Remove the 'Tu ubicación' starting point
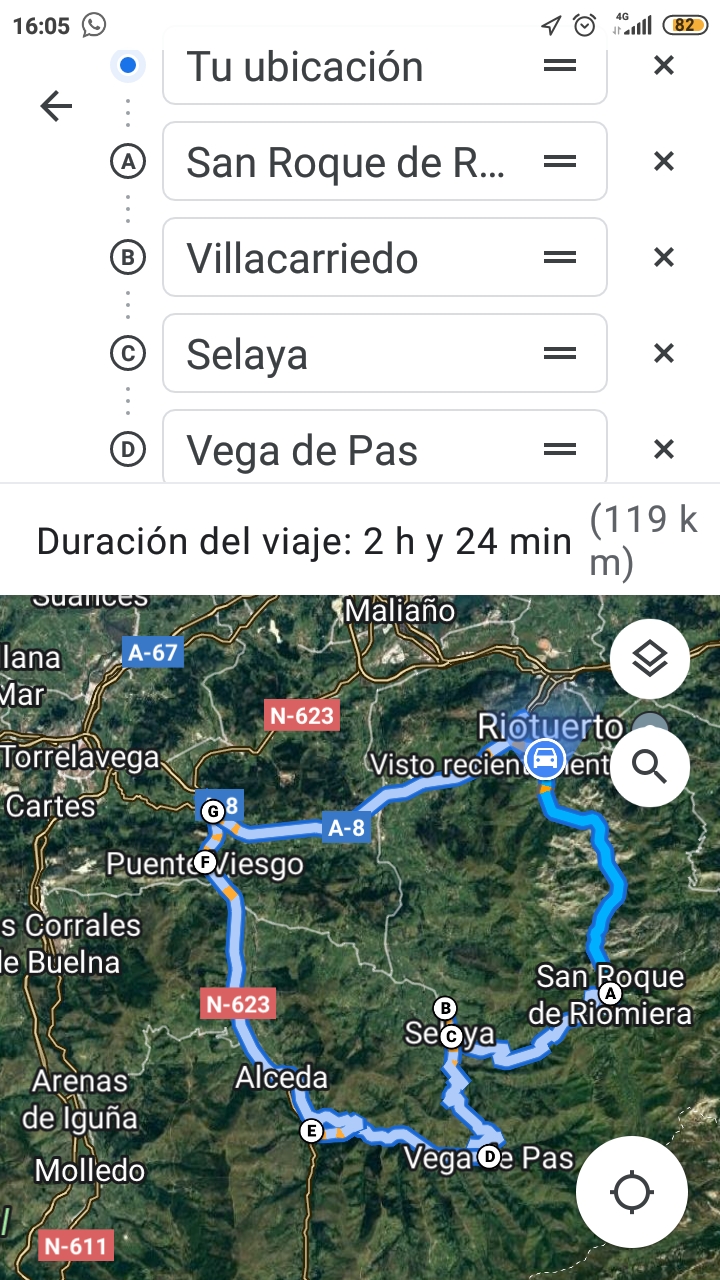Image resolution: width=720 pixels, height=1280 pixels. 663,66
